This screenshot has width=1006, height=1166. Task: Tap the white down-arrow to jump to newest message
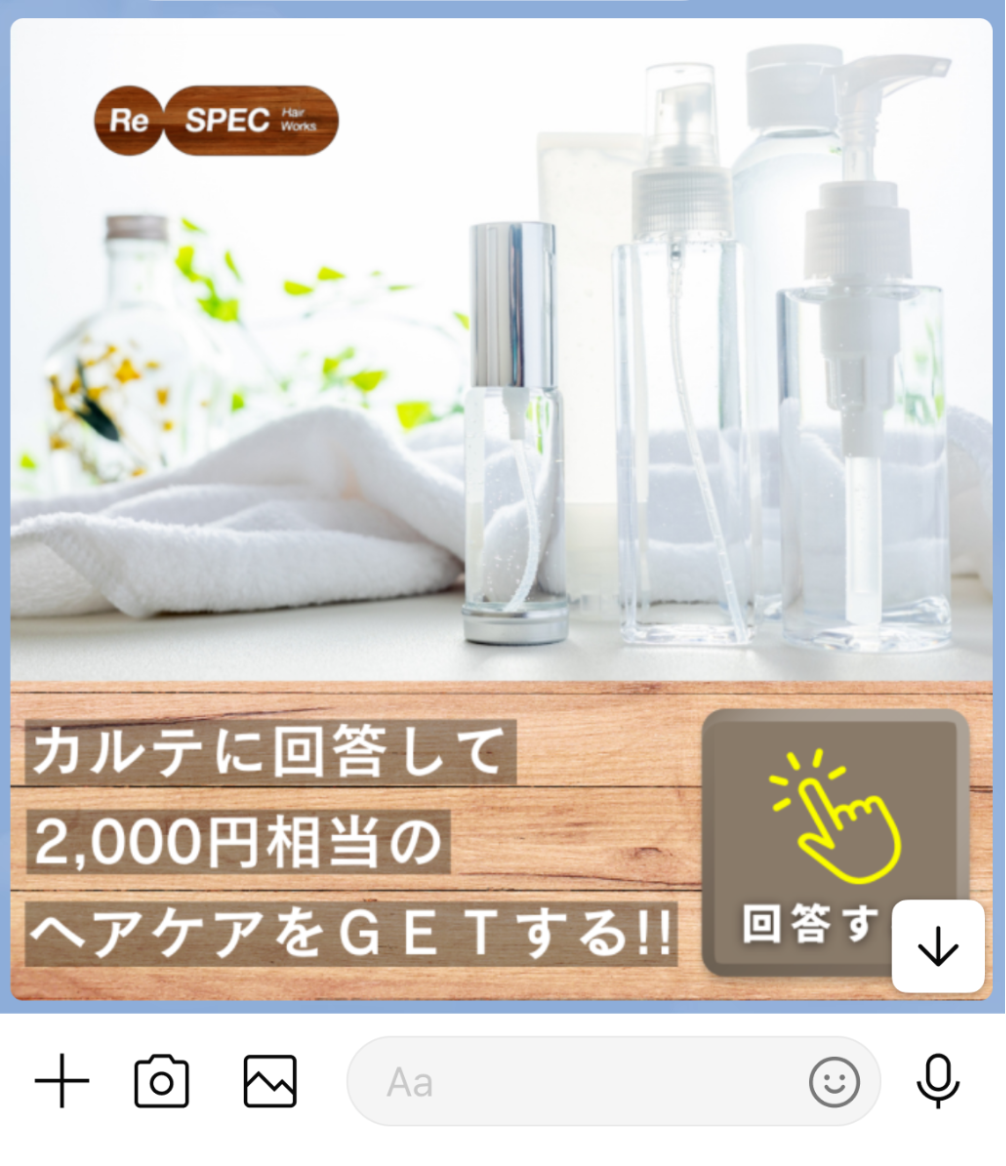(x=936, y=948)
